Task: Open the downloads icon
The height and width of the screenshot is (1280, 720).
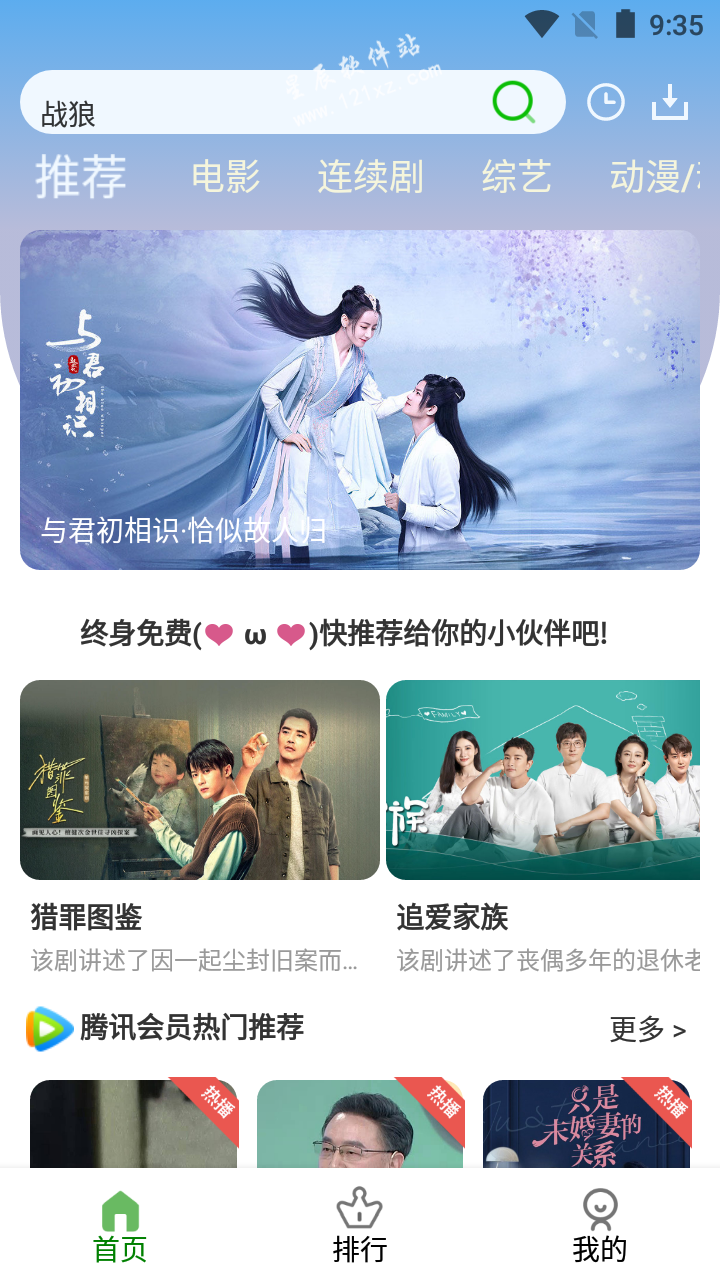Action: tap(670, 102)
